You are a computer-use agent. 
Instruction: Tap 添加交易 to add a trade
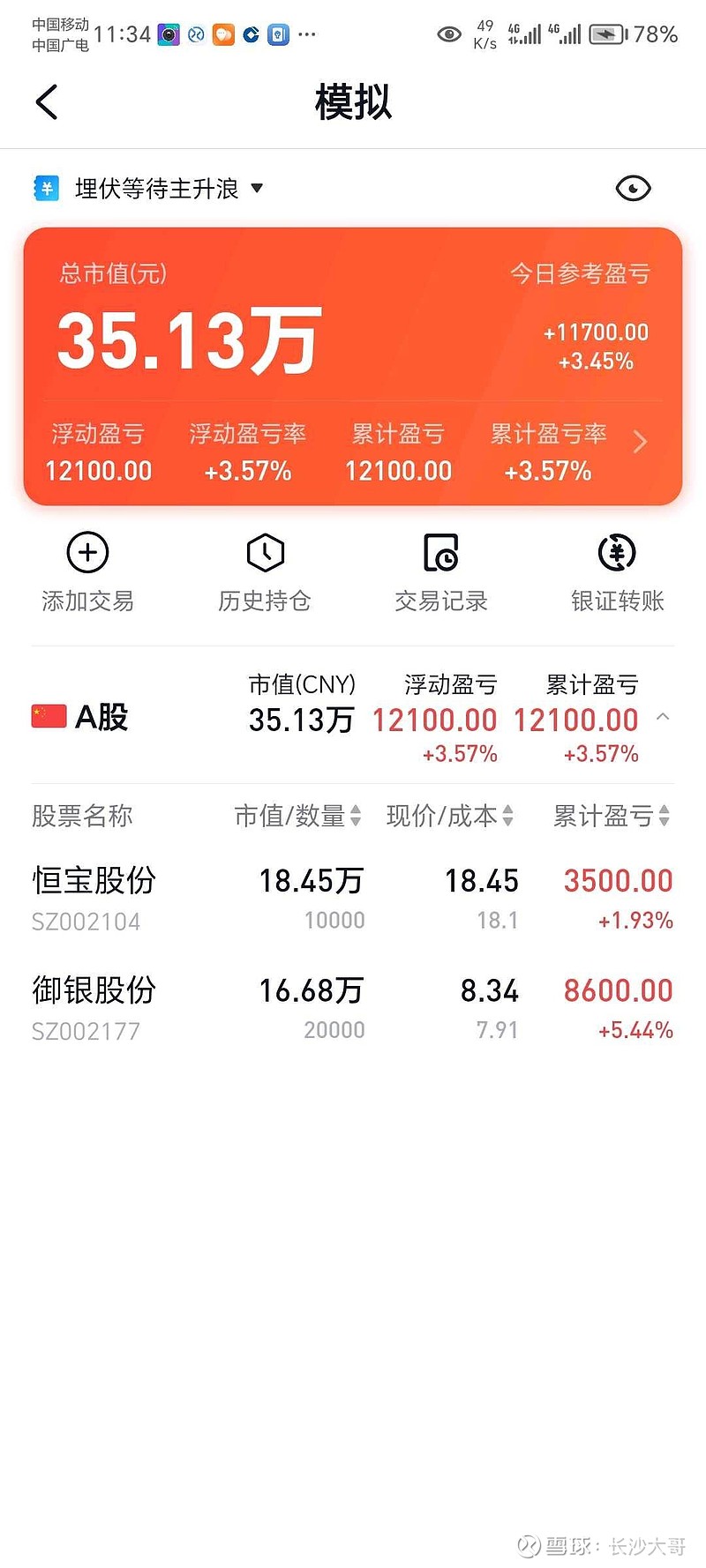[87, 573]
